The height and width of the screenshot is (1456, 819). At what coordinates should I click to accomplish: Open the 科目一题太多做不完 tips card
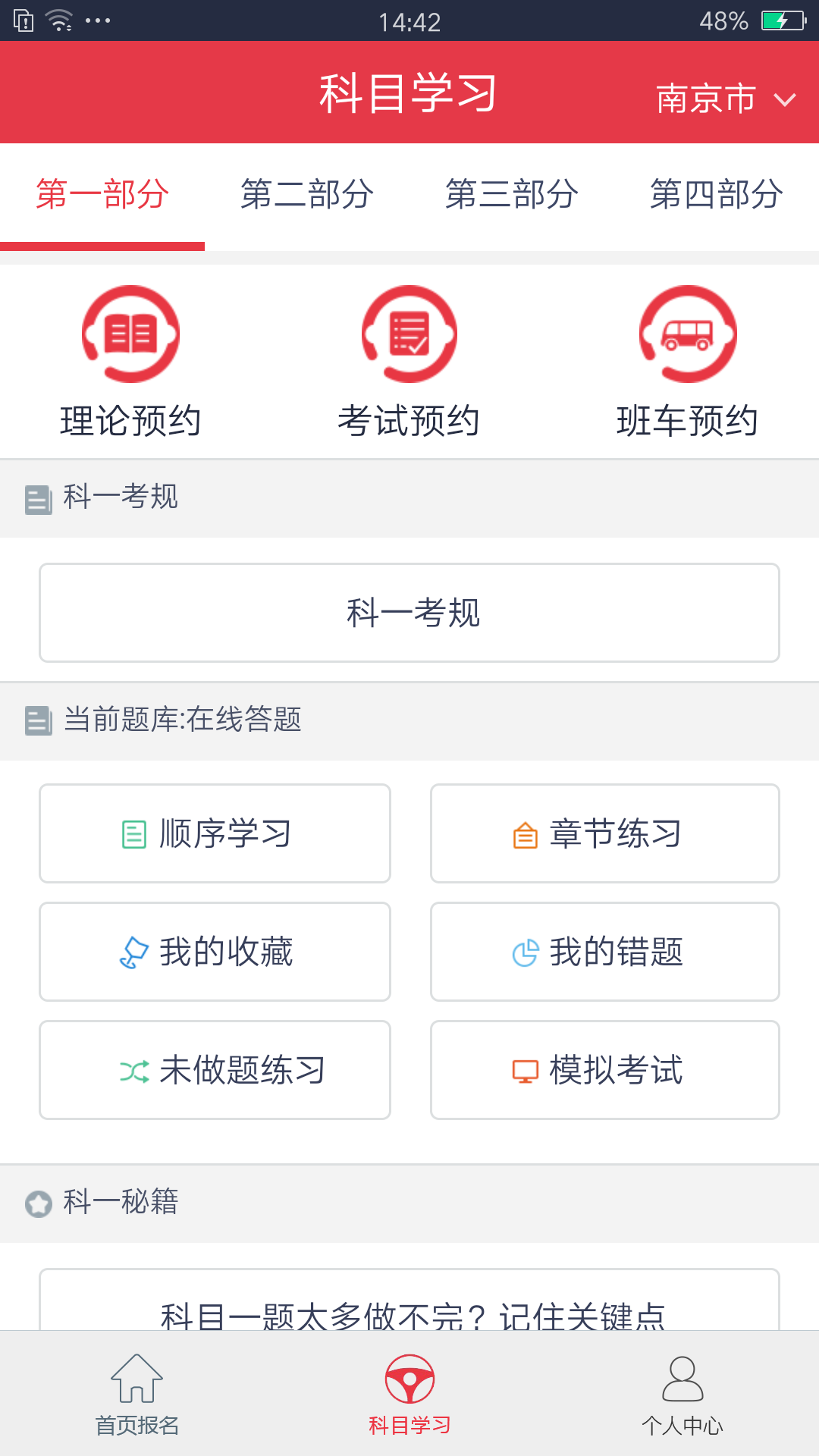(409, 1300)
